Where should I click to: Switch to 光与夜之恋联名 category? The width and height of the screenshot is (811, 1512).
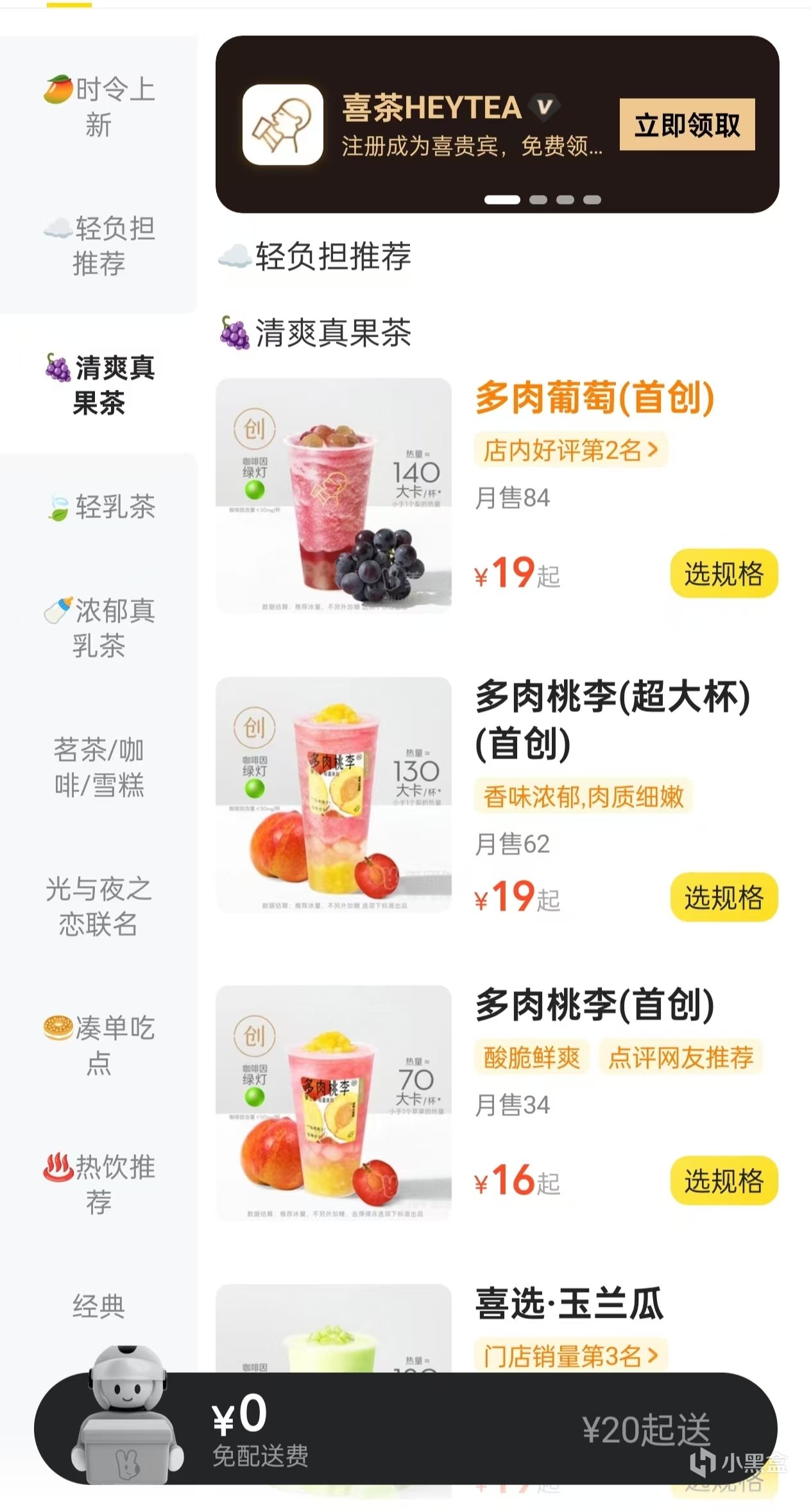click(x=99, y=906)
